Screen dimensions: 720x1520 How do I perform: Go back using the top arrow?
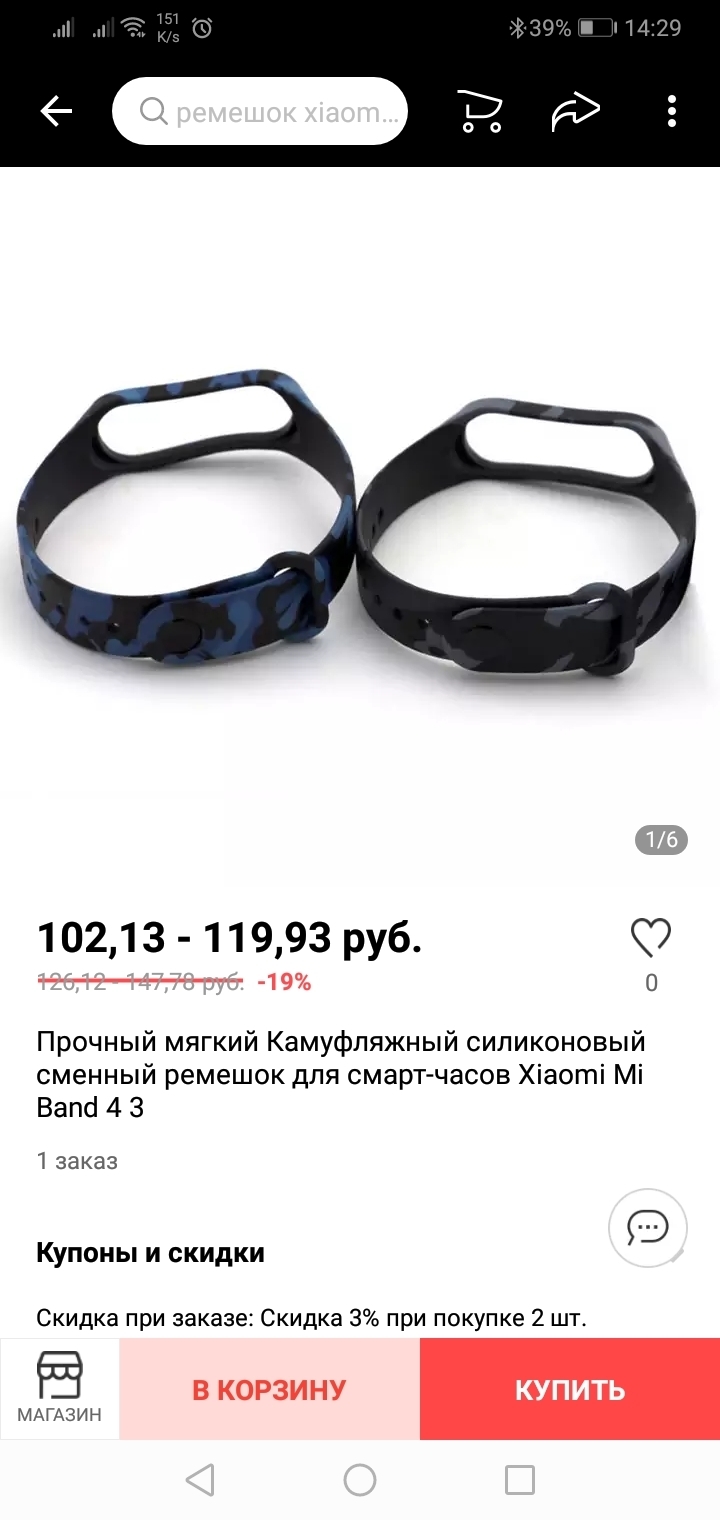click(x=56, y=112)
